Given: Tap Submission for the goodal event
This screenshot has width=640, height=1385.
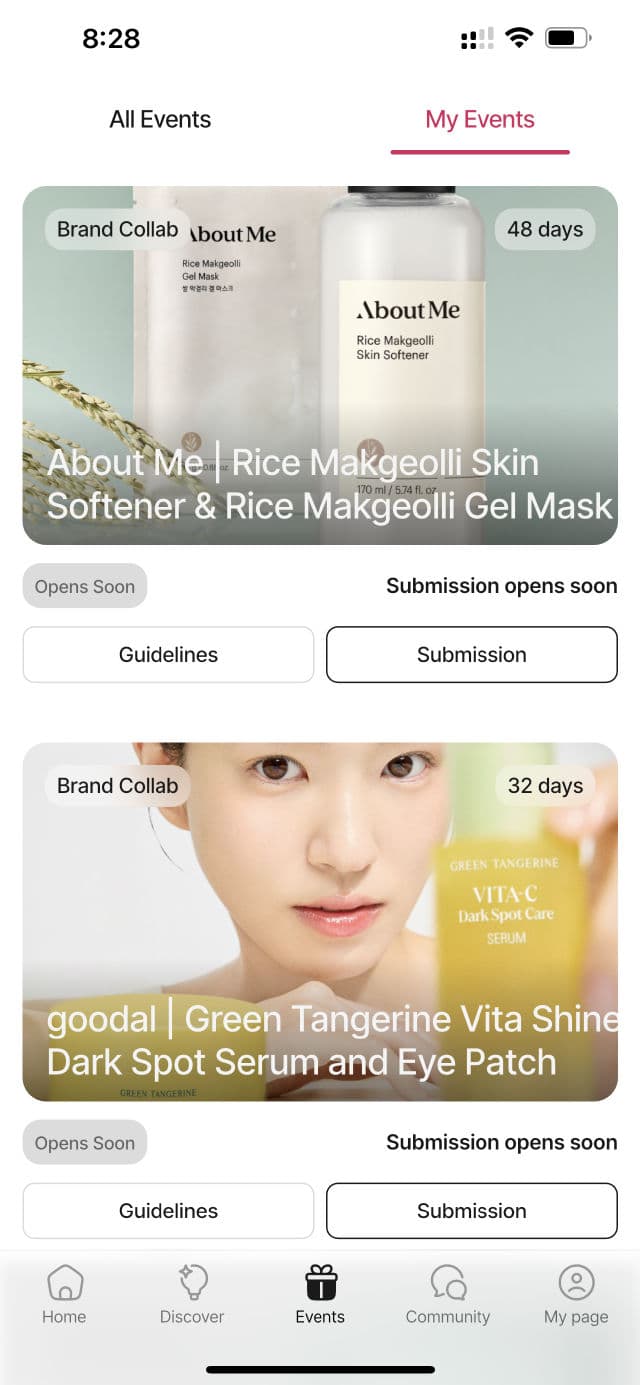Looking at the screenshot, I should [472, 1211].
